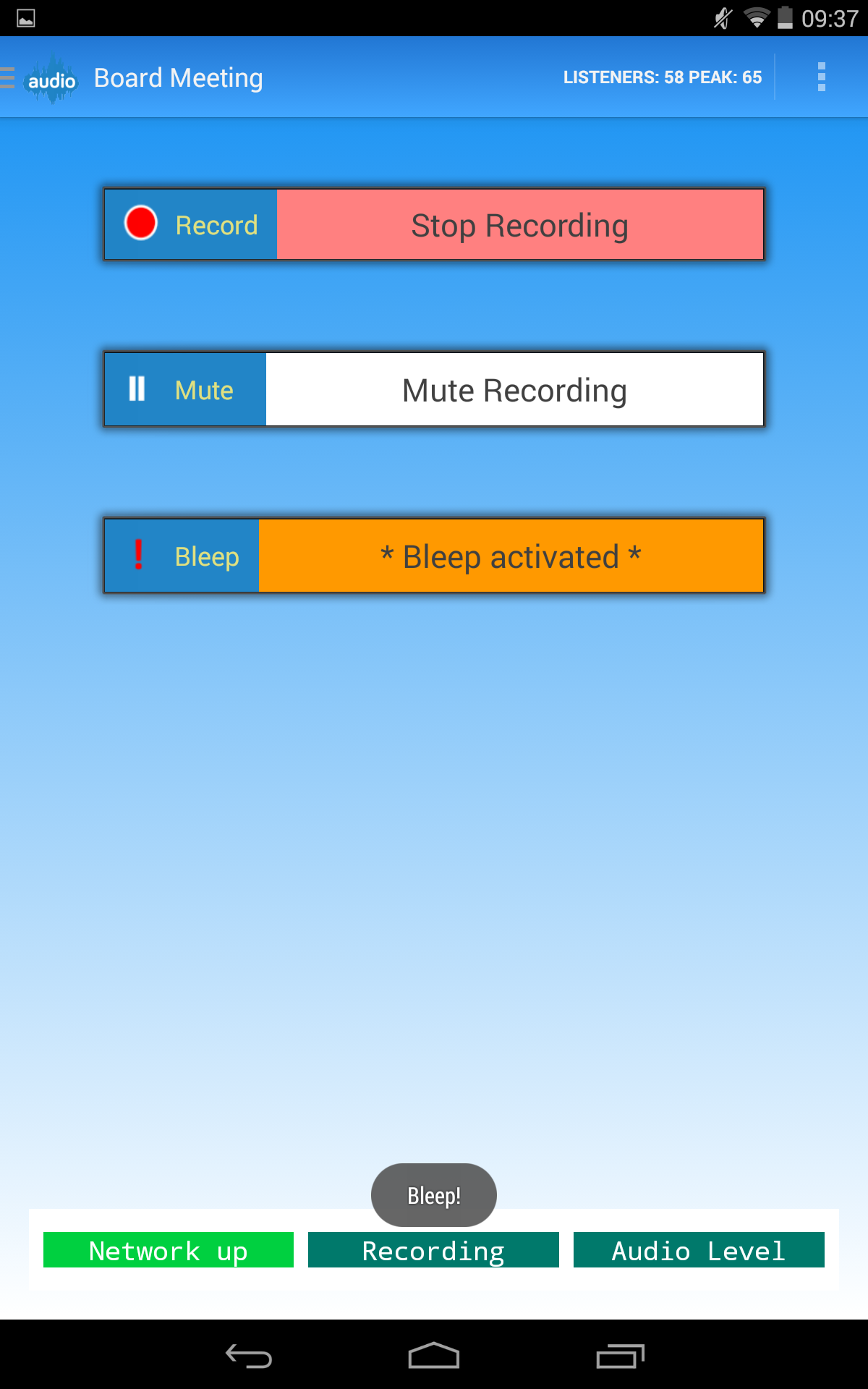Mute the recording
868x1389 pixels.
(x=514, y=390)
